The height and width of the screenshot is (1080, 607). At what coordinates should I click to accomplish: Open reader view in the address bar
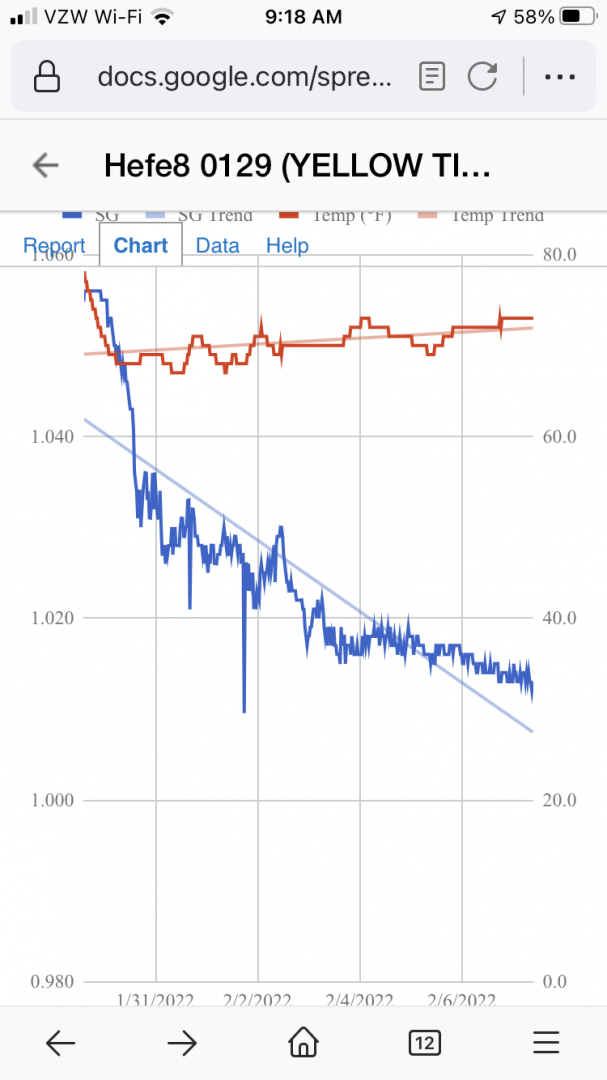click(432, 76)
